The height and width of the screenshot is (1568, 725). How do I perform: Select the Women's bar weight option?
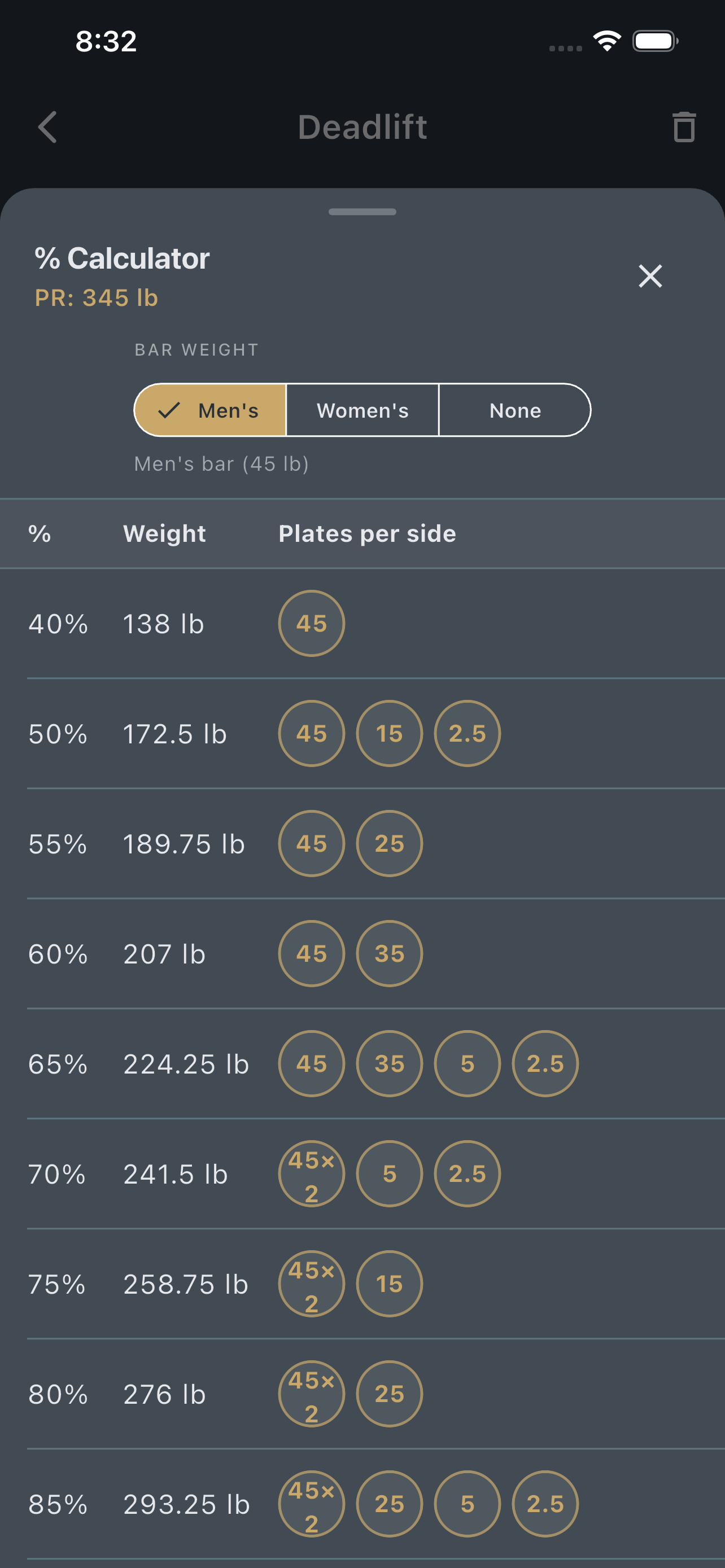pyautogui.click(x=362, y=410)
